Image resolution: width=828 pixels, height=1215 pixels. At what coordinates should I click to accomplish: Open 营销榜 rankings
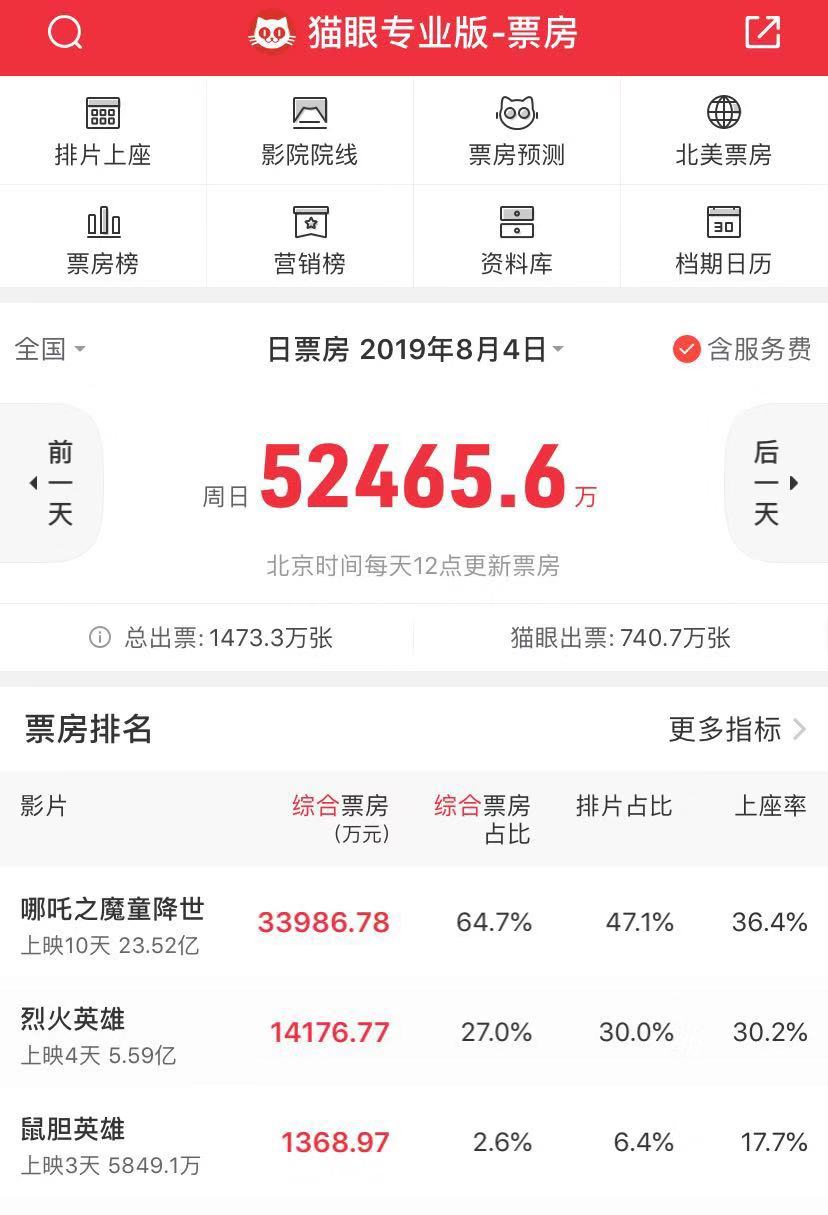(x=310, y=240)
